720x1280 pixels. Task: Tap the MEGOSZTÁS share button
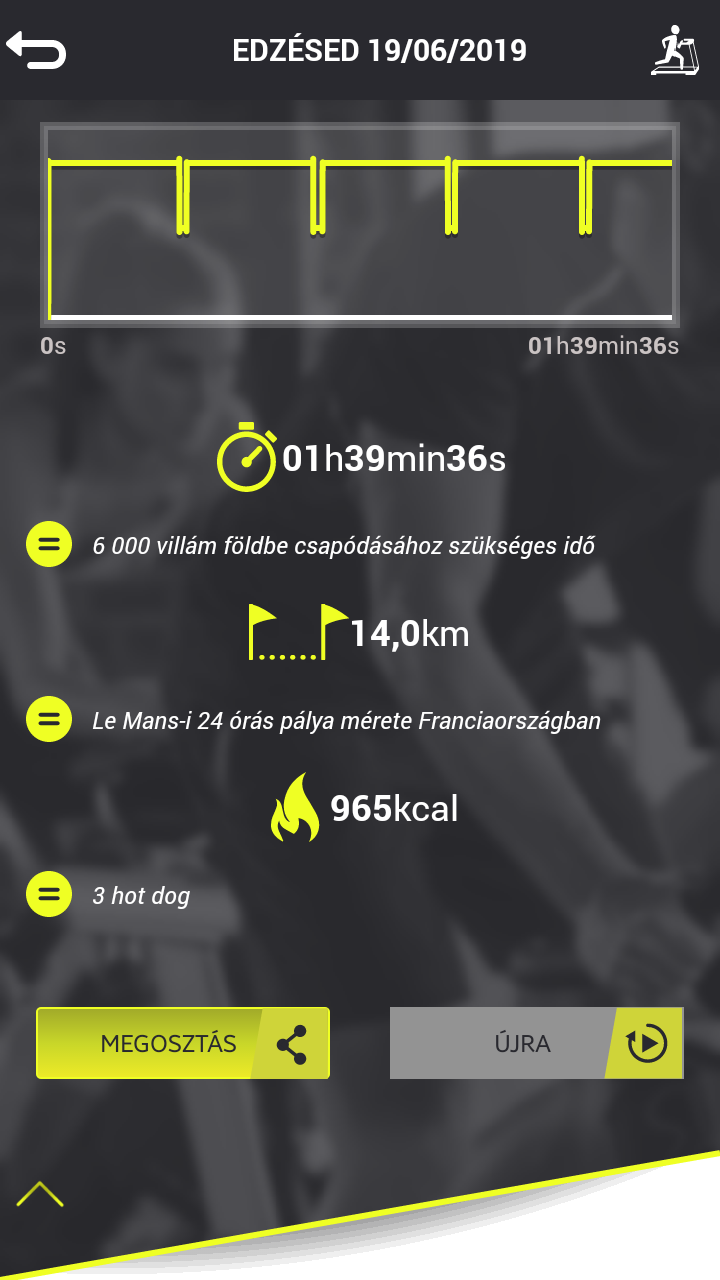(183, 1043)
